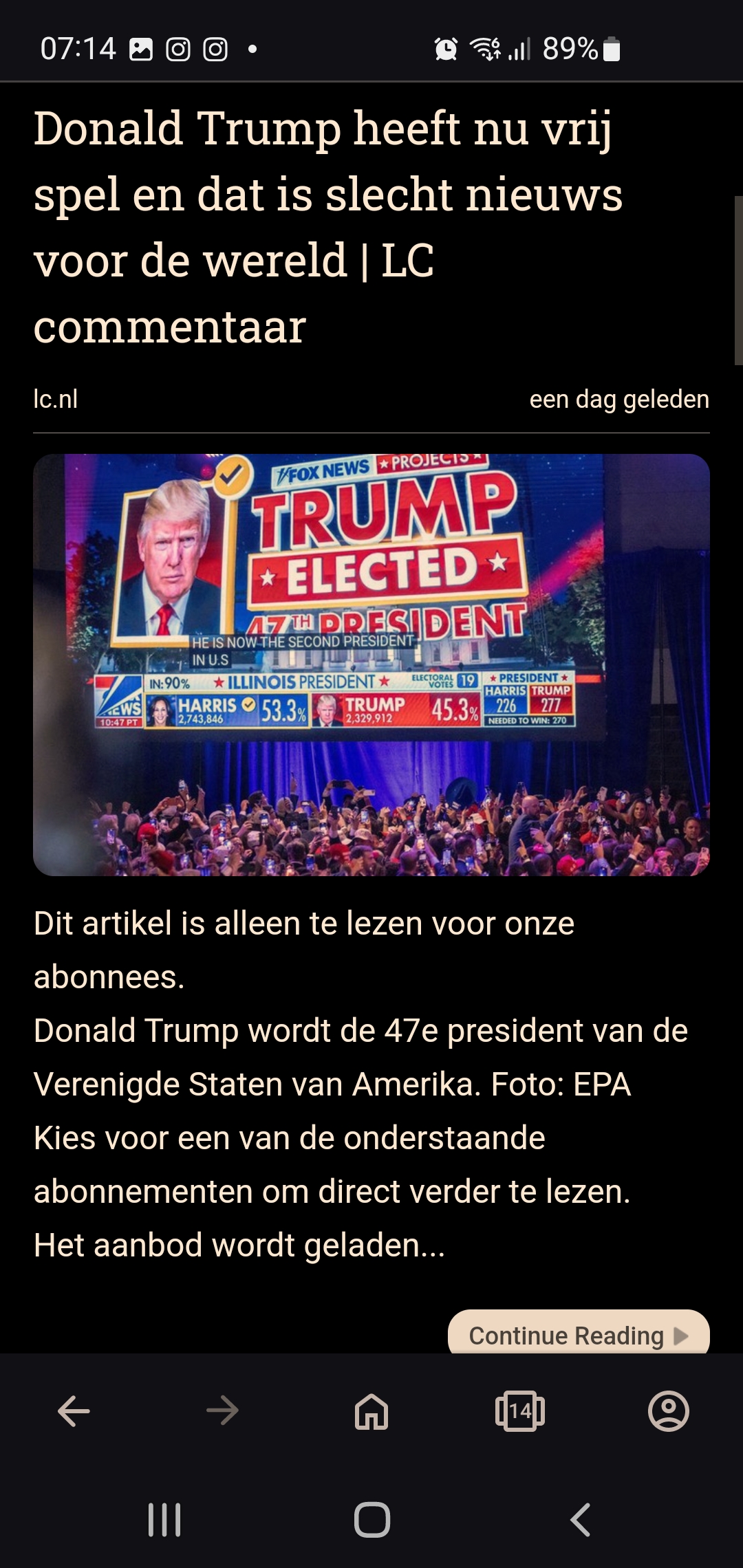
Task: Tap the Continue Reading button
Action: 579,1333
